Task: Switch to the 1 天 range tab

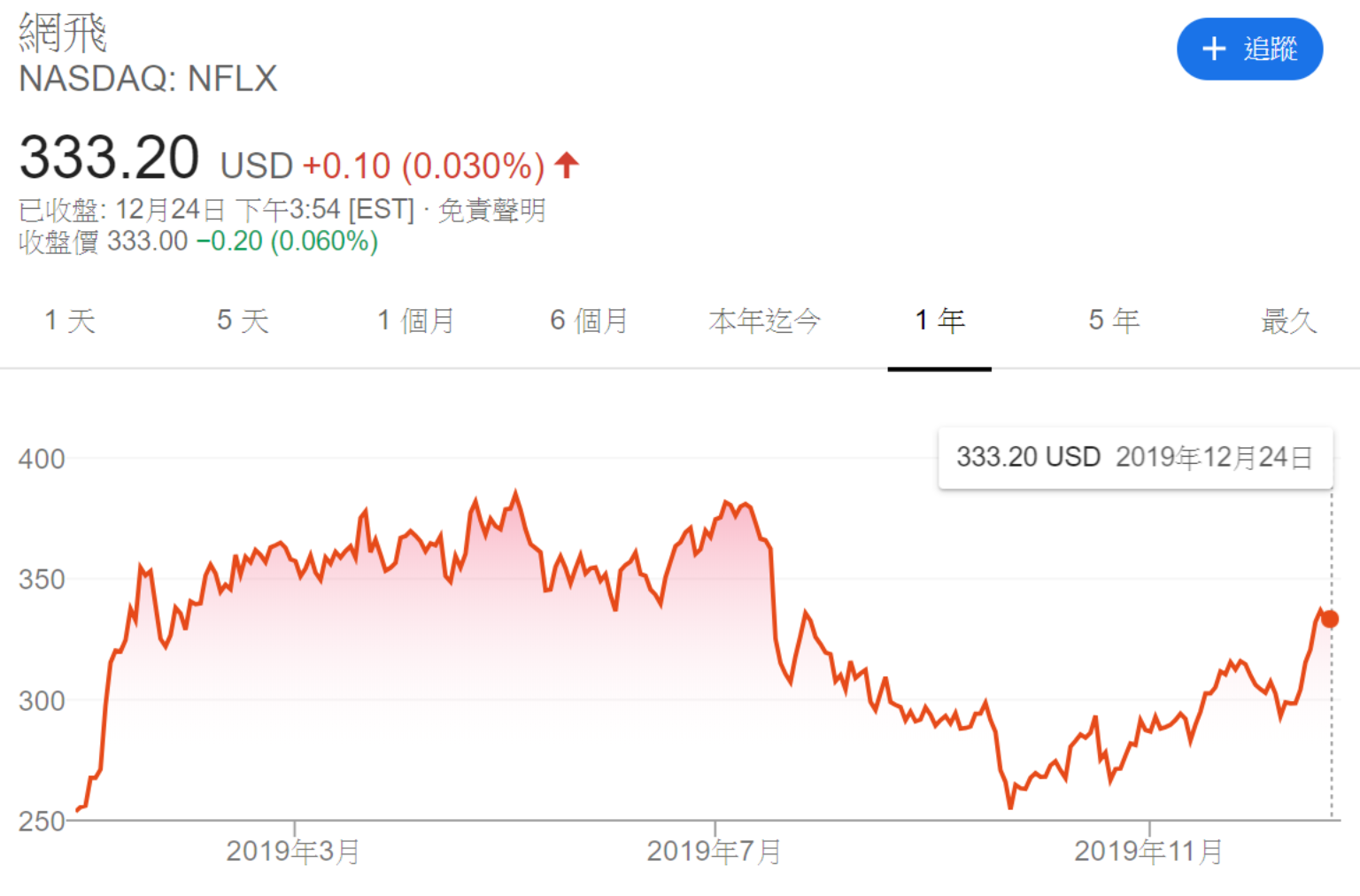Action: (x=70, y=321)
